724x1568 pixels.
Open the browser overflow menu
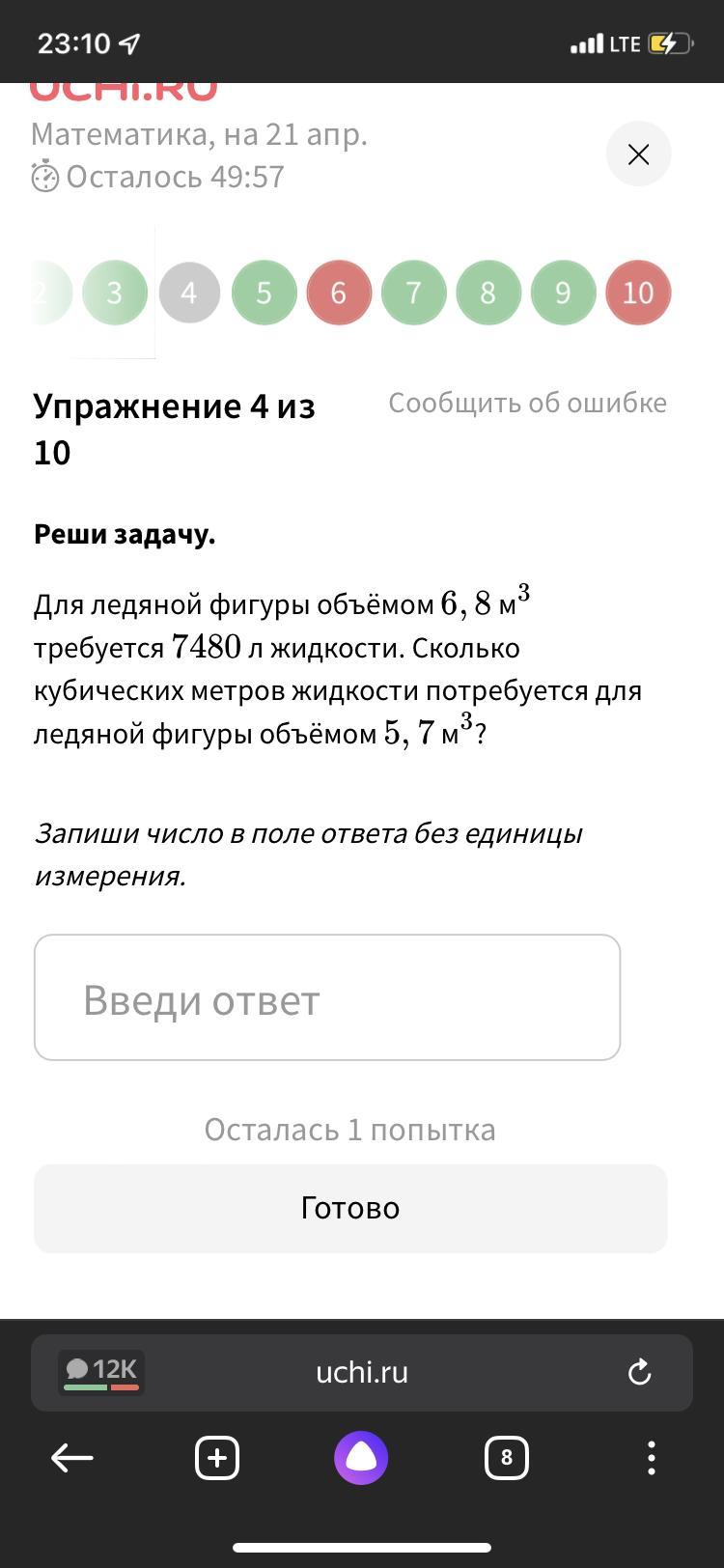(652, 1458)
